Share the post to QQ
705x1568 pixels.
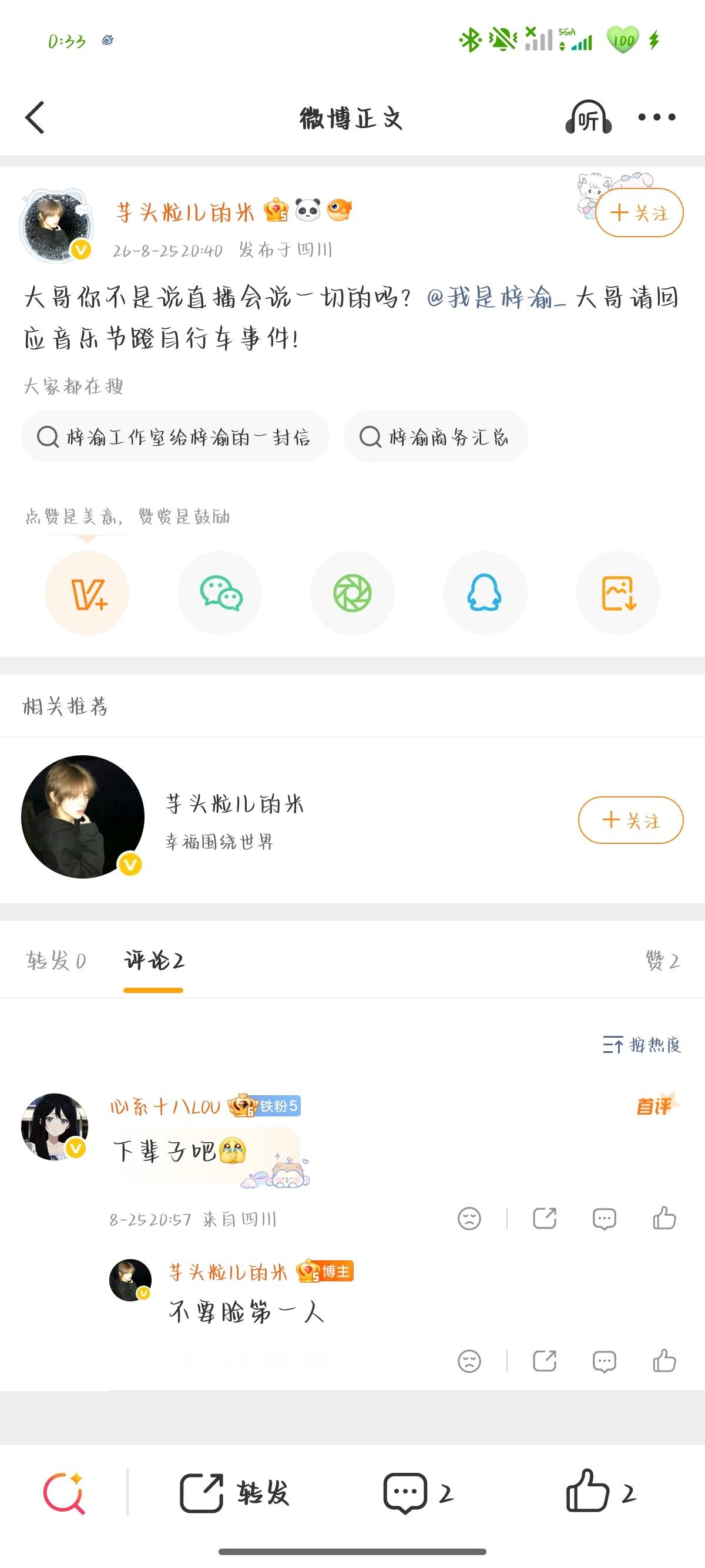point(485,593)
